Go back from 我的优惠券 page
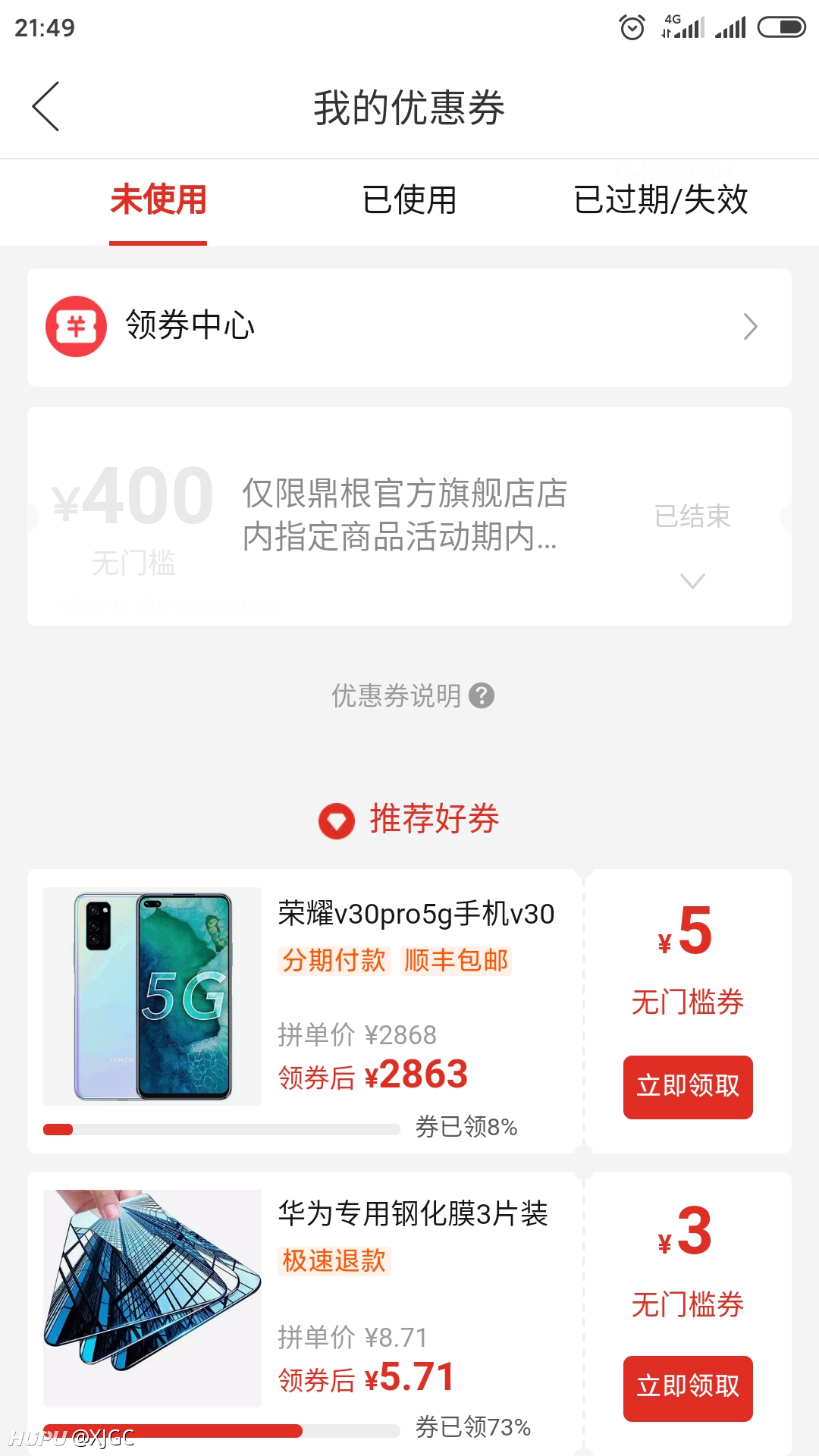This screenshot has height=1456, width=819. (45, 107)
